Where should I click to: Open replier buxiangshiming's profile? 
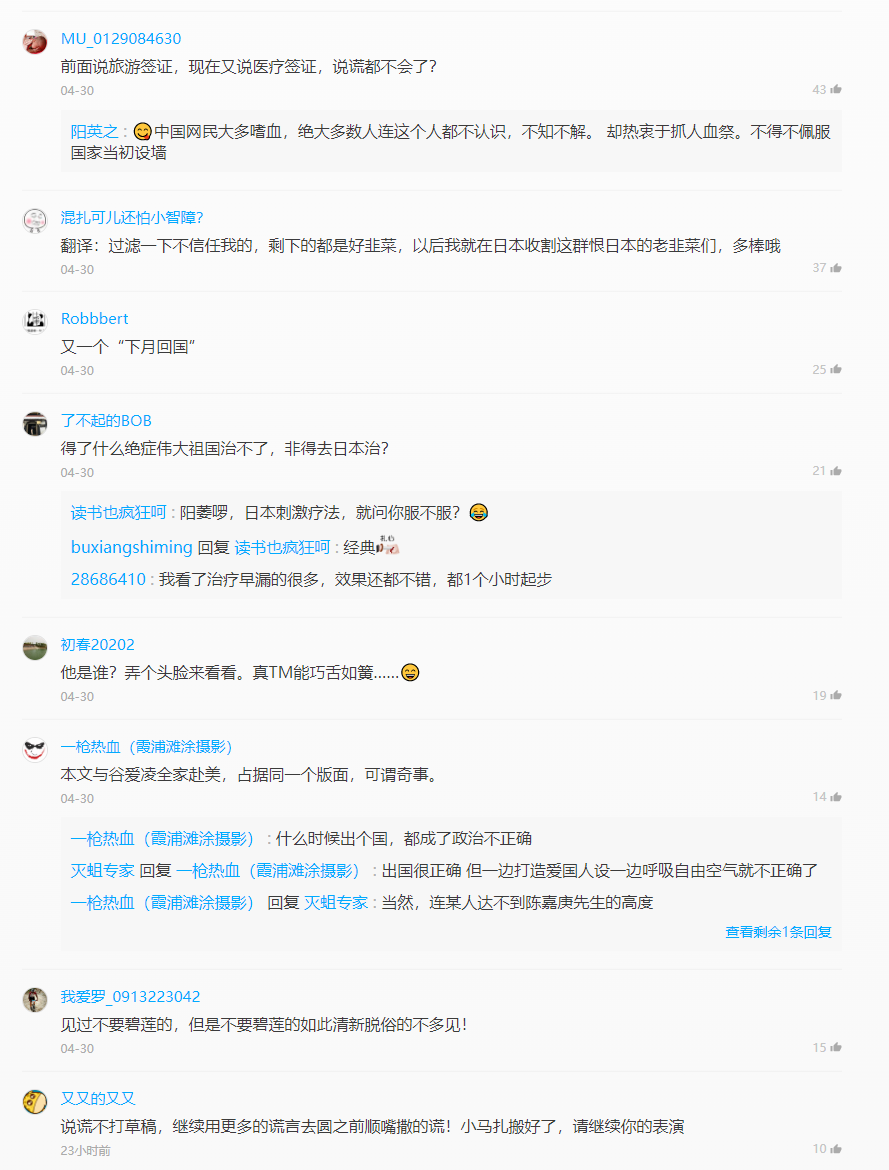(x=131, y=547)
